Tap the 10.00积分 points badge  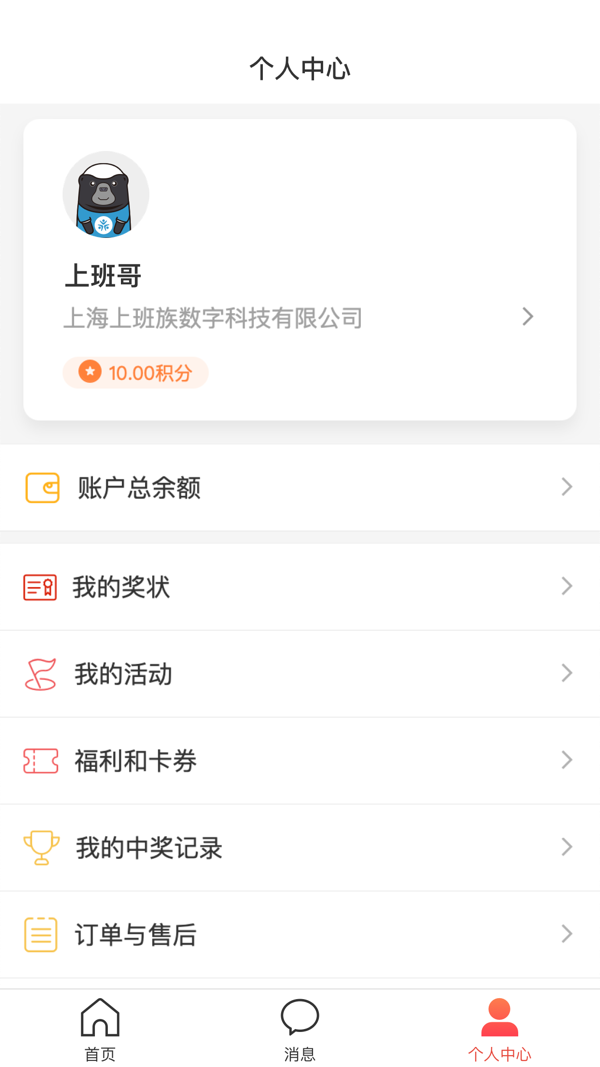(x=135, y=373)
